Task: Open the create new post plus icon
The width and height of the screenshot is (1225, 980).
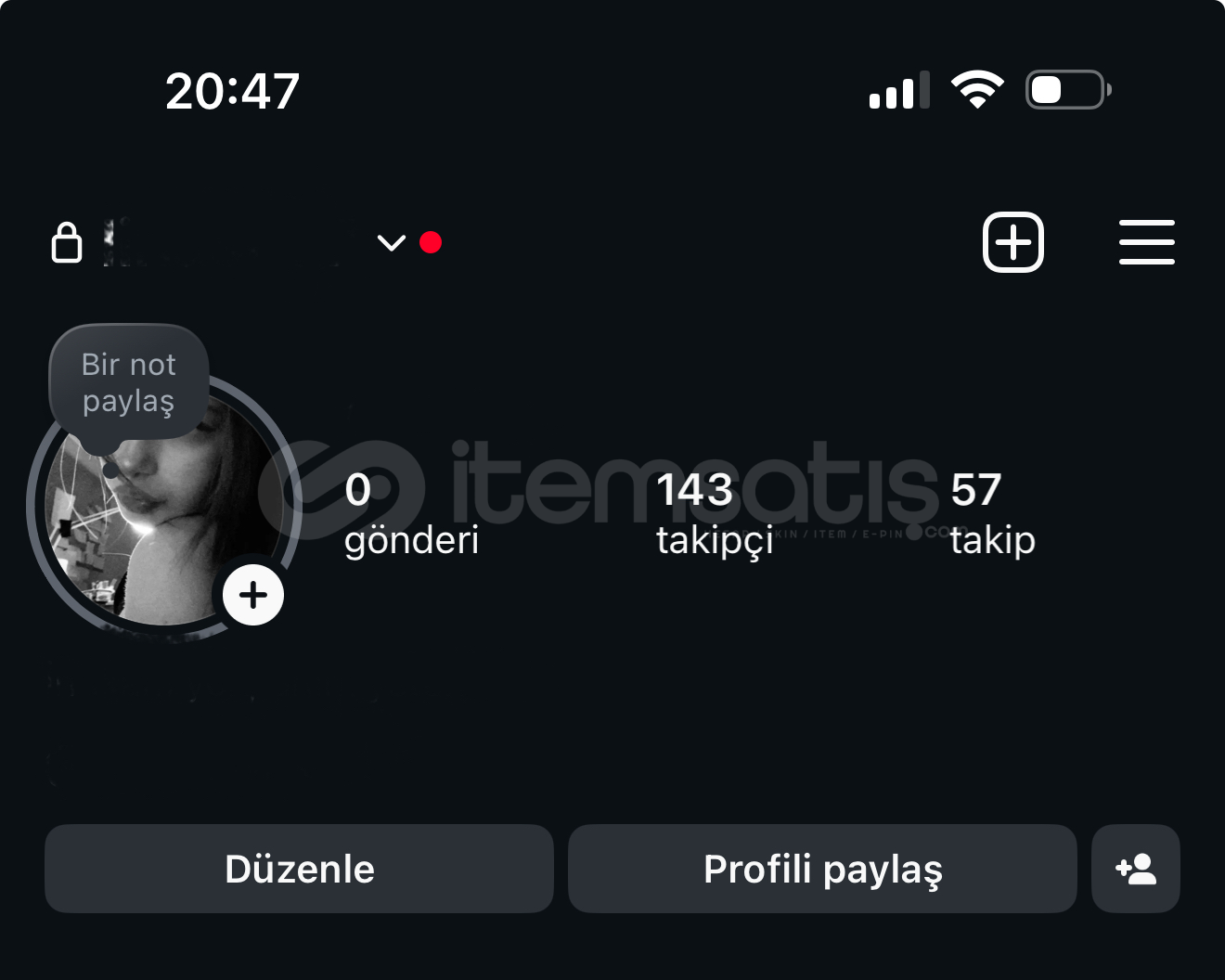Action: pyautogui.click(x=1012, y=242)
